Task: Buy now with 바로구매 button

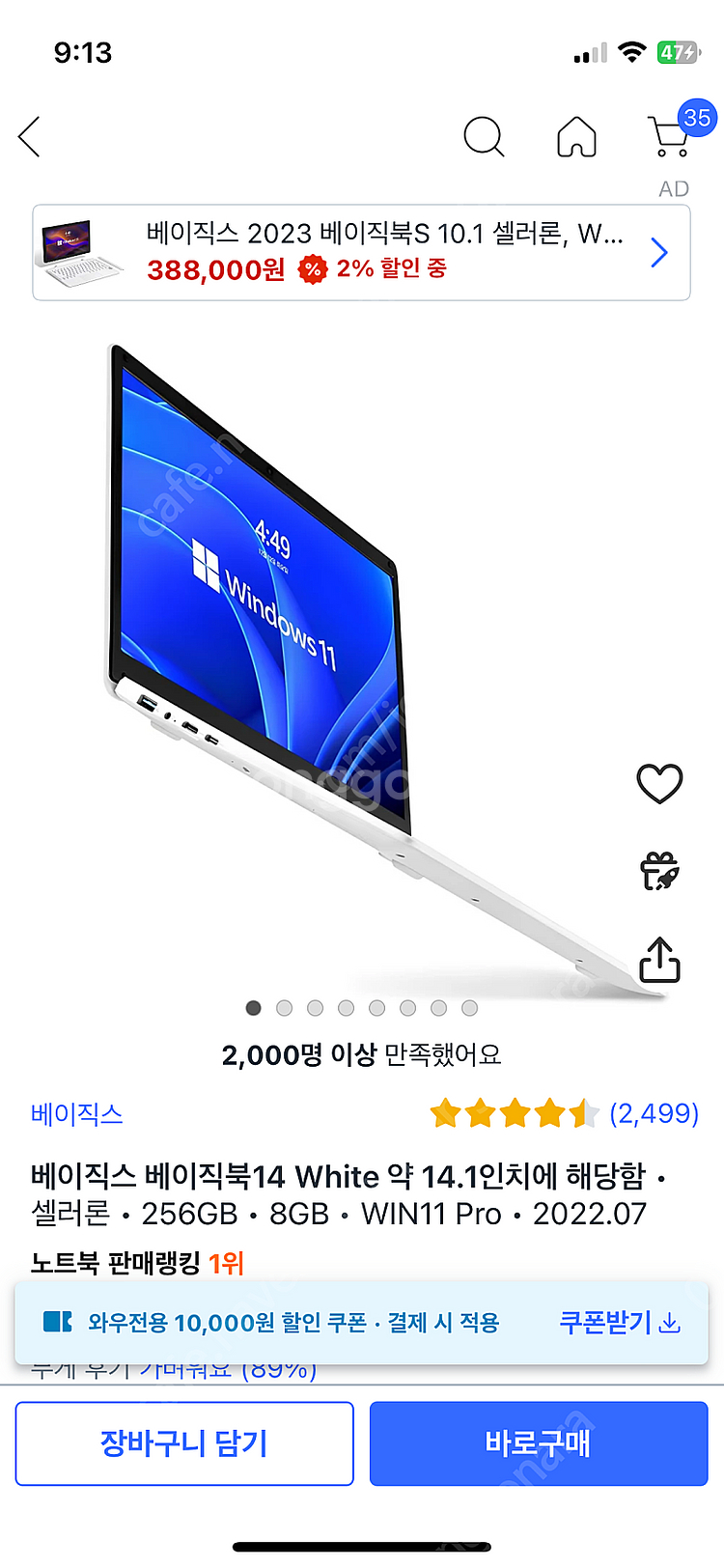Action: [539, 1443]
